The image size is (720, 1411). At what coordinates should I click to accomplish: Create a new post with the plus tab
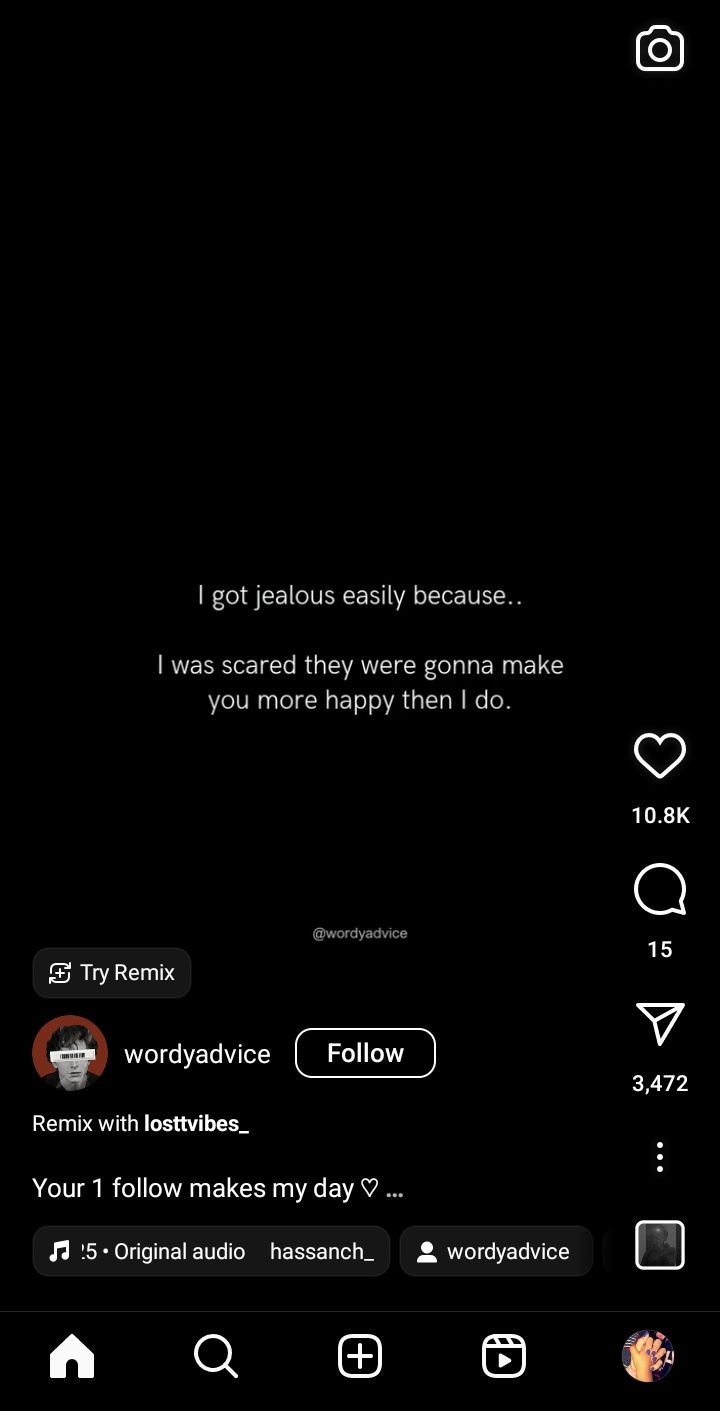(360, 1357)
